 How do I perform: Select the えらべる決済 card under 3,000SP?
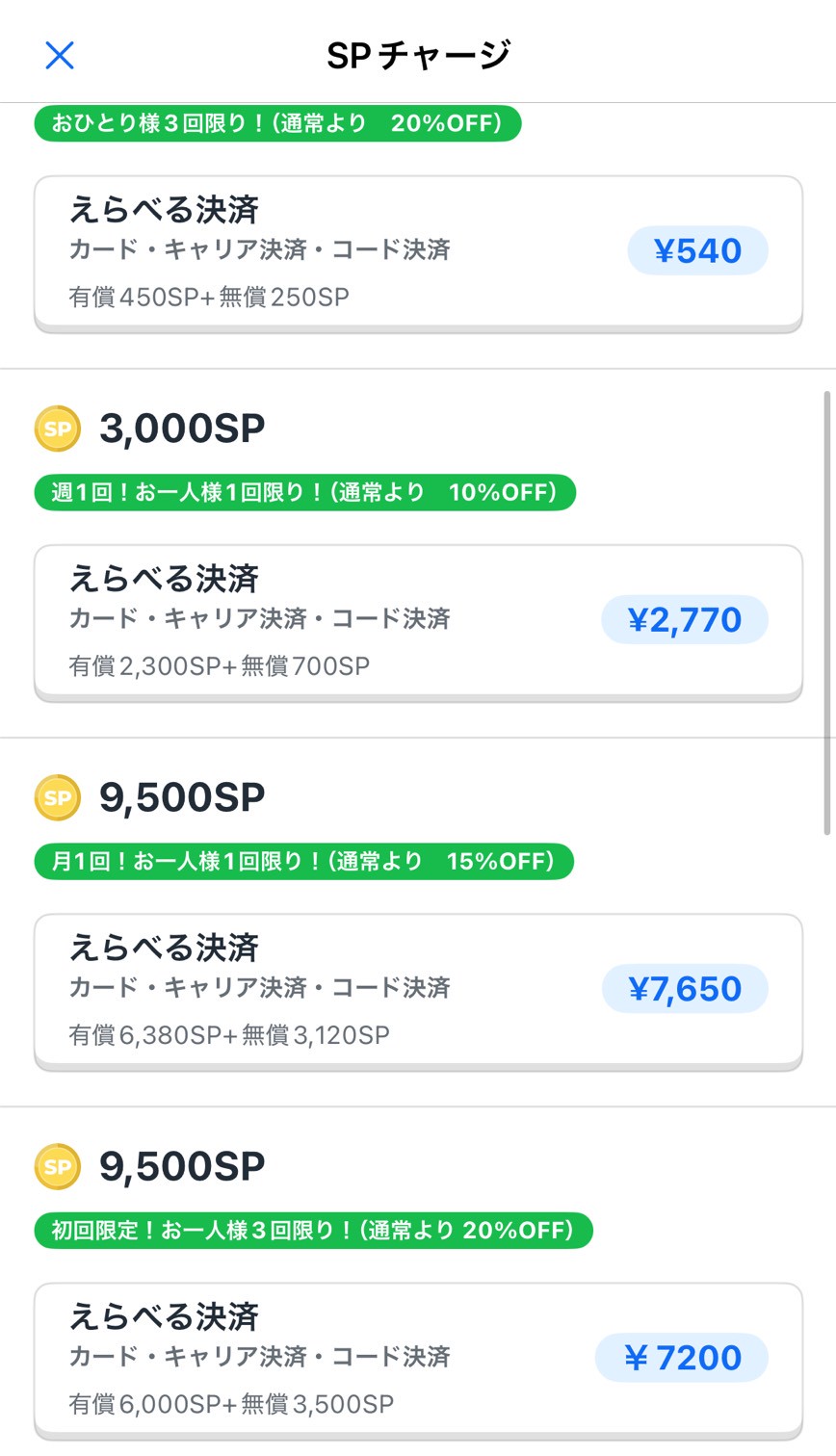418,619
